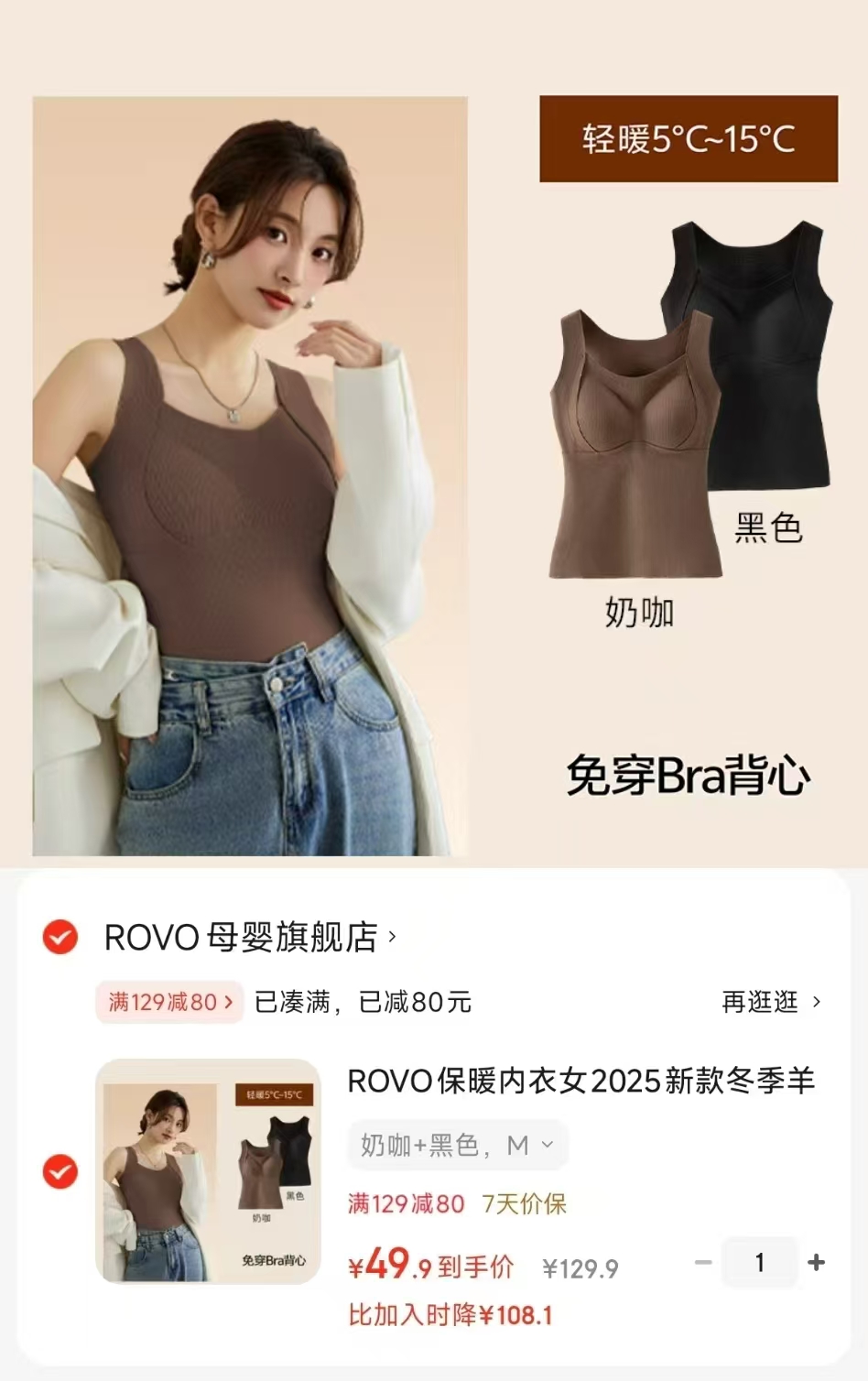Image resolution: width=868 pixels, height=1381 pixels.
Task: Click the quantity input showing 1
Action: pyautogui.click(x=759, y=1261)
